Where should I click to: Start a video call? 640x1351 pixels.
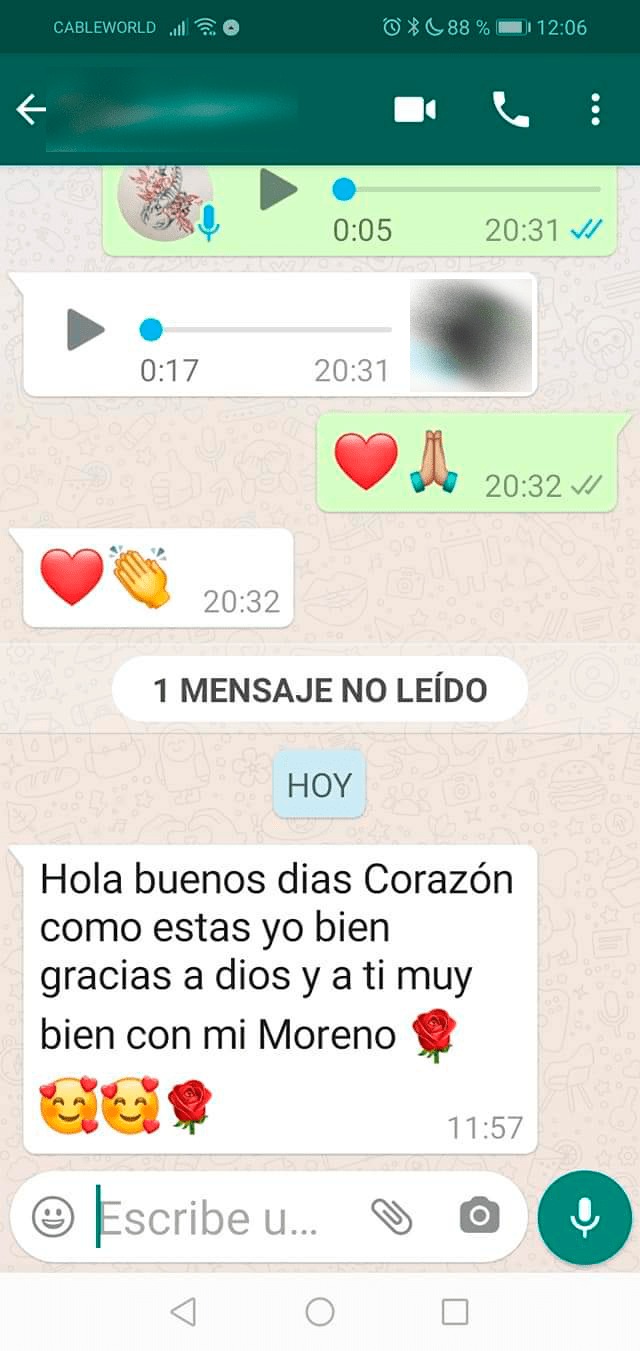[415, 109]
